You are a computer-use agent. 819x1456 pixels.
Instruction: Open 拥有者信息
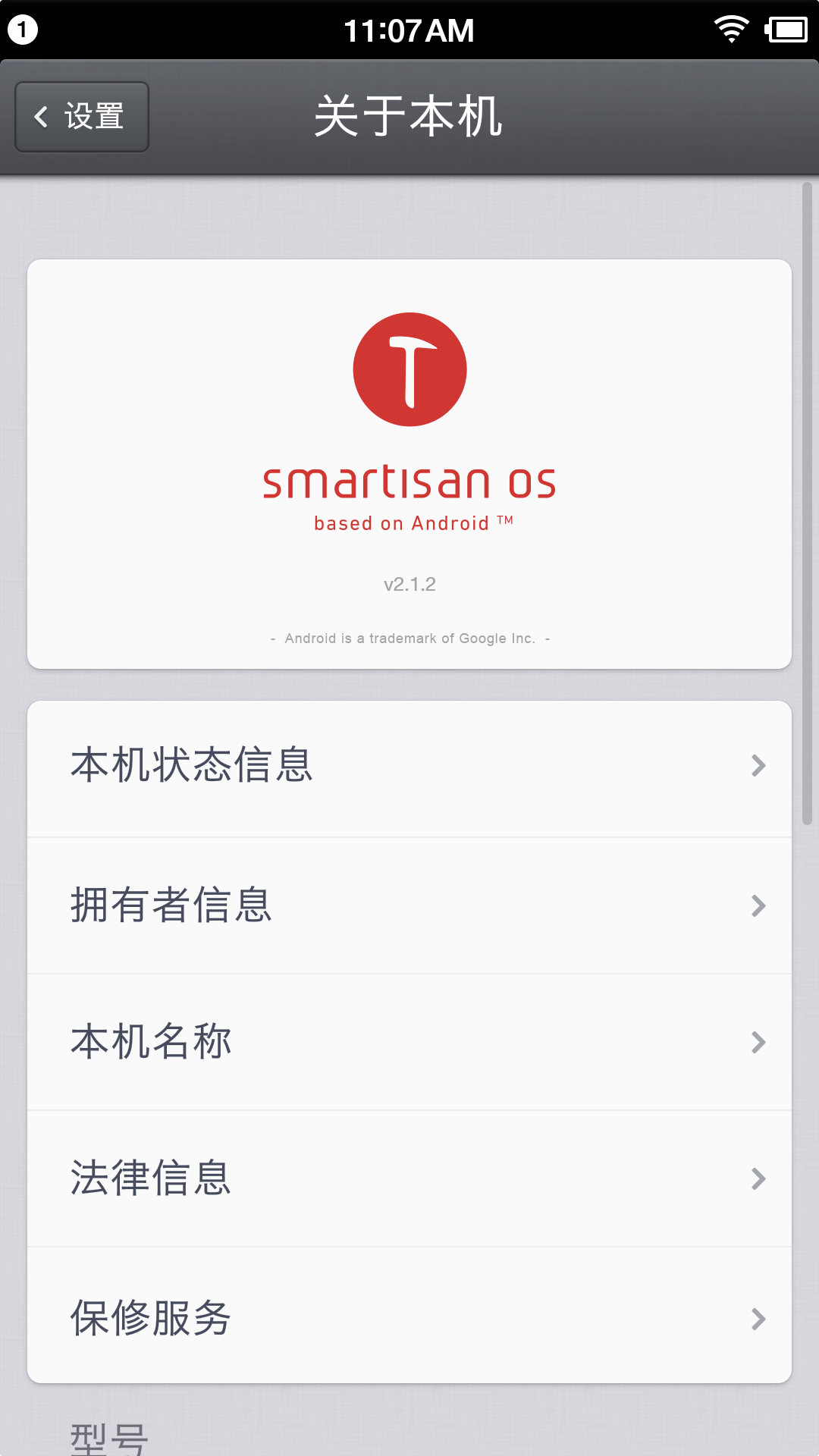(409, 905)
